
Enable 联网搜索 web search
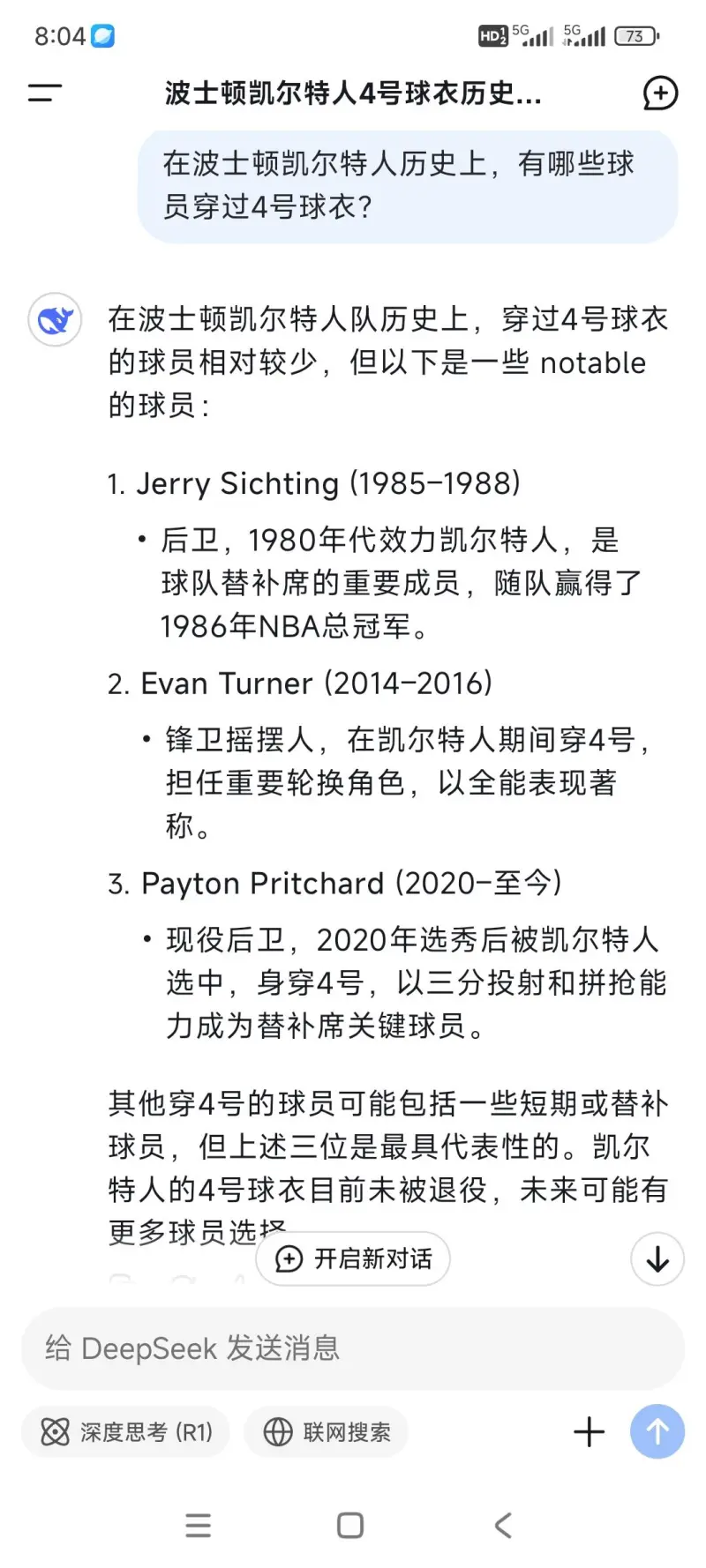[x=327, y=1432]
